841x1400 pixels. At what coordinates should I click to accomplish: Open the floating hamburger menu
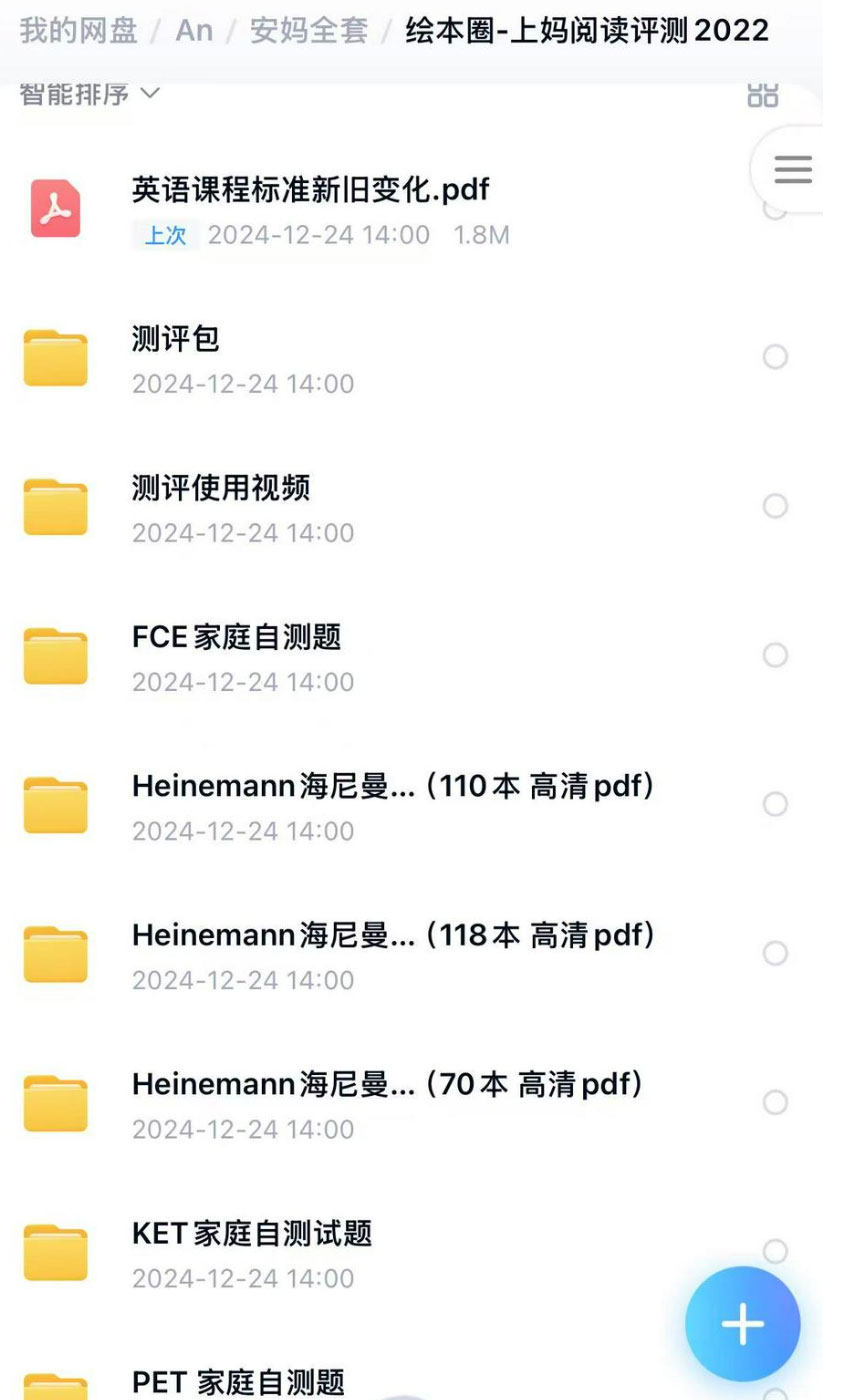pyautogui.click(x=792, y=169)
